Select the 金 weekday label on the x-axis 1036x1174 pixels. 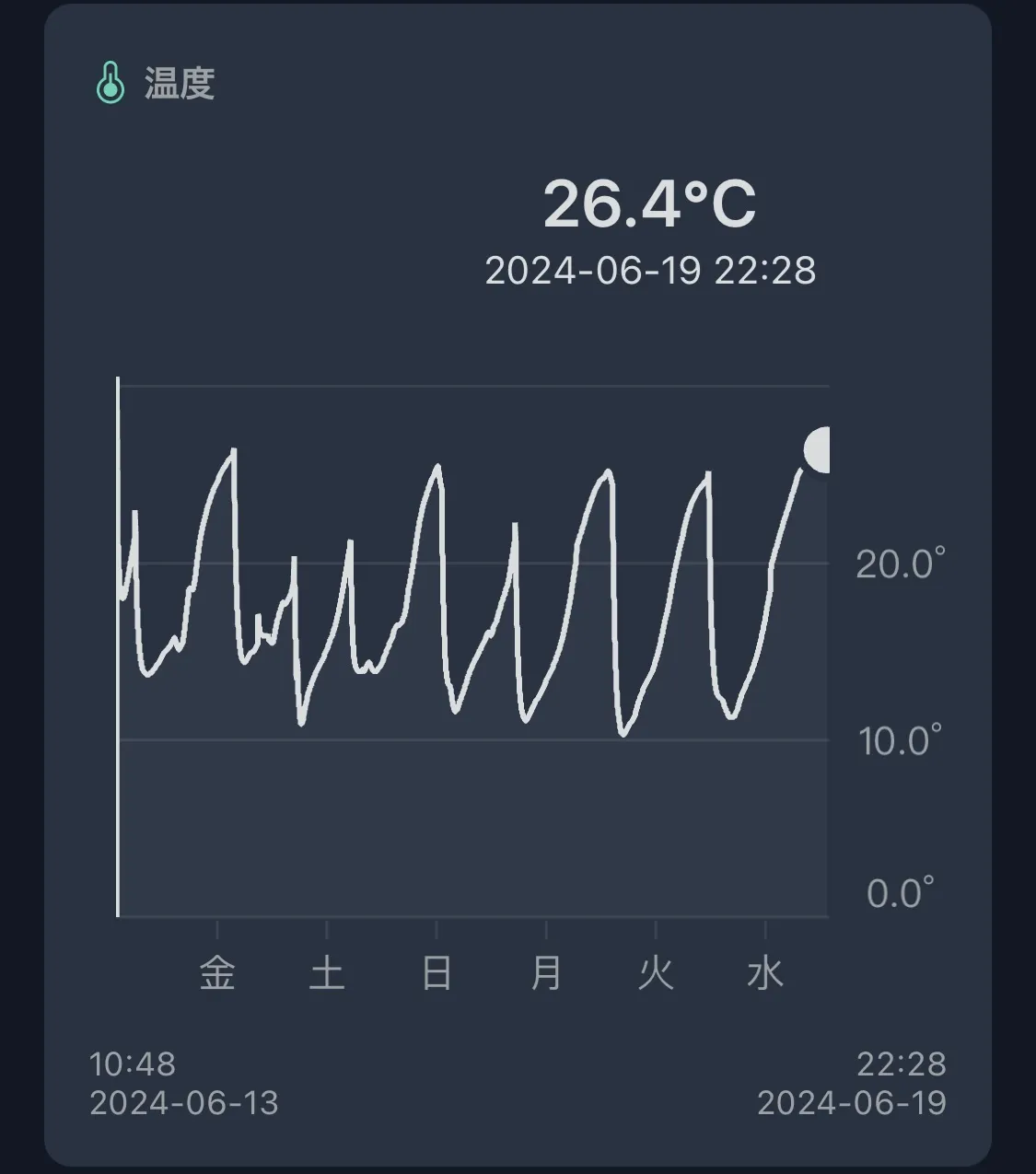coord(219,972)
